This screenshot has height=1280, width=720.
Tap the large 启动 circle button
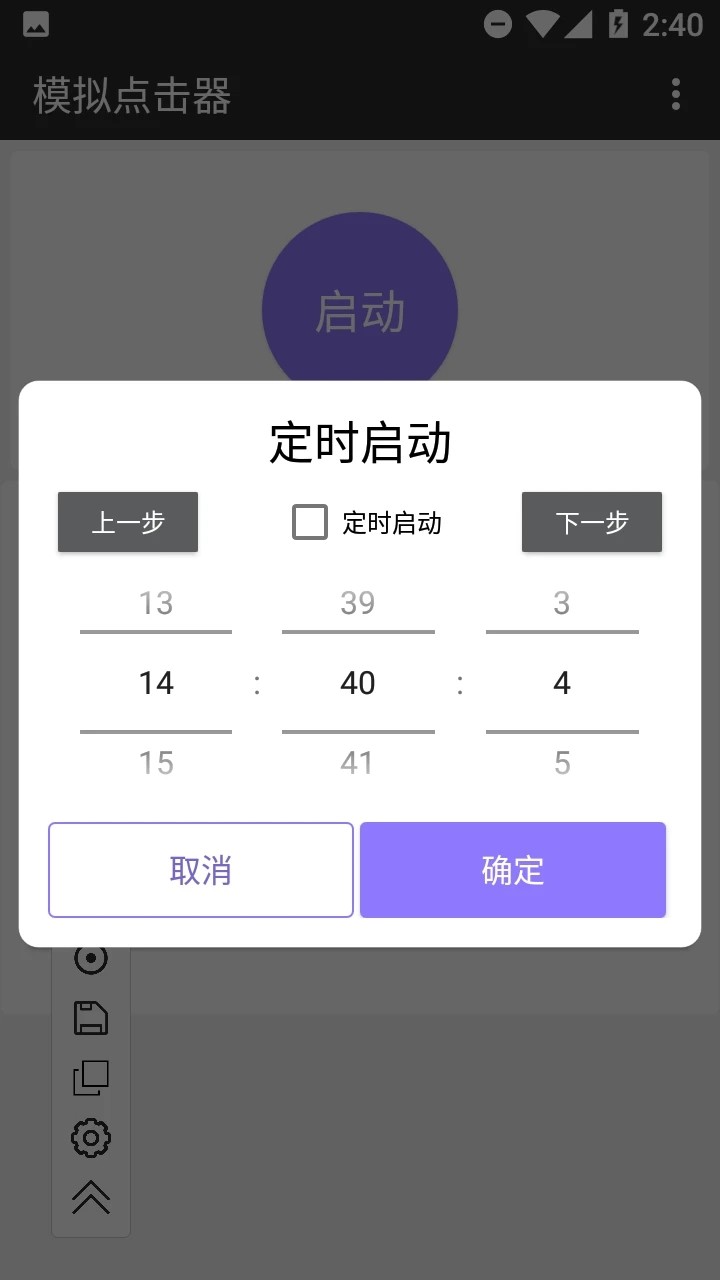coord(360,310)
